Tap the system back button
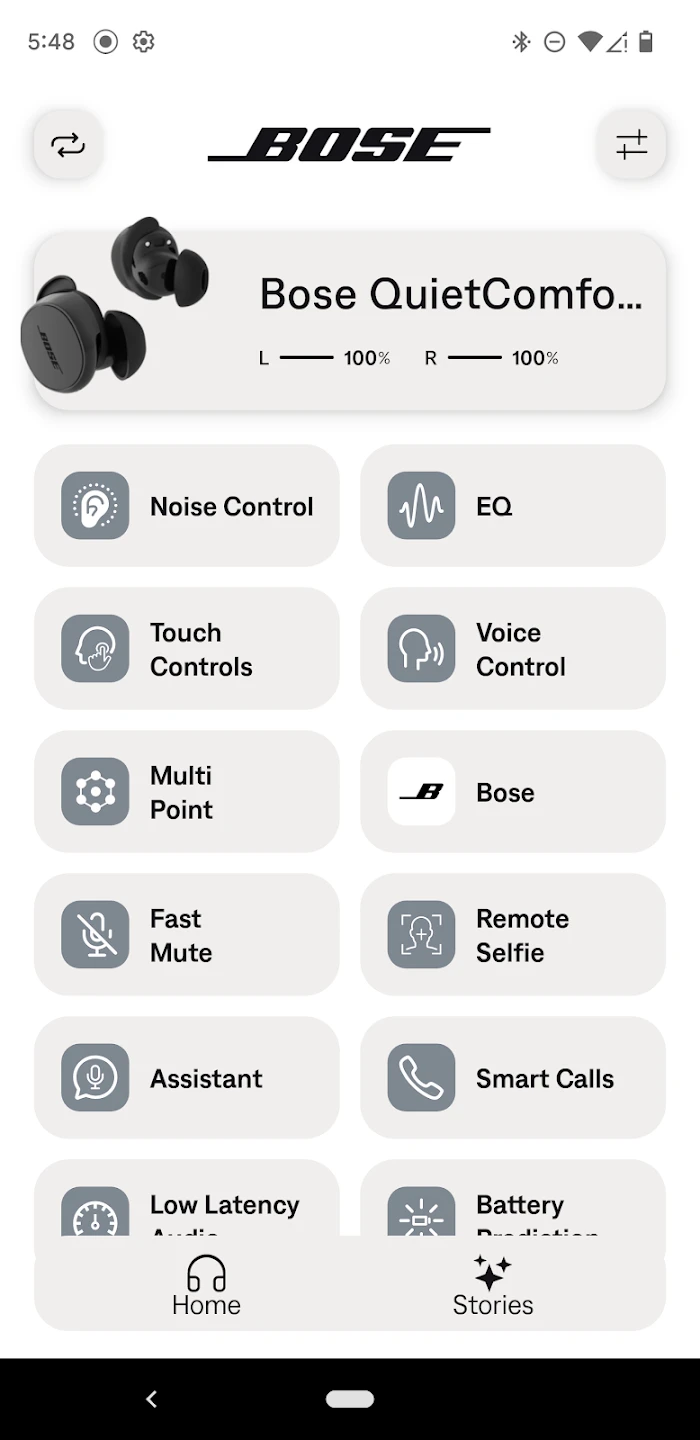The width and height of the screenshot is (700, 1440). pyautogui.click(x=152, y=1399)
